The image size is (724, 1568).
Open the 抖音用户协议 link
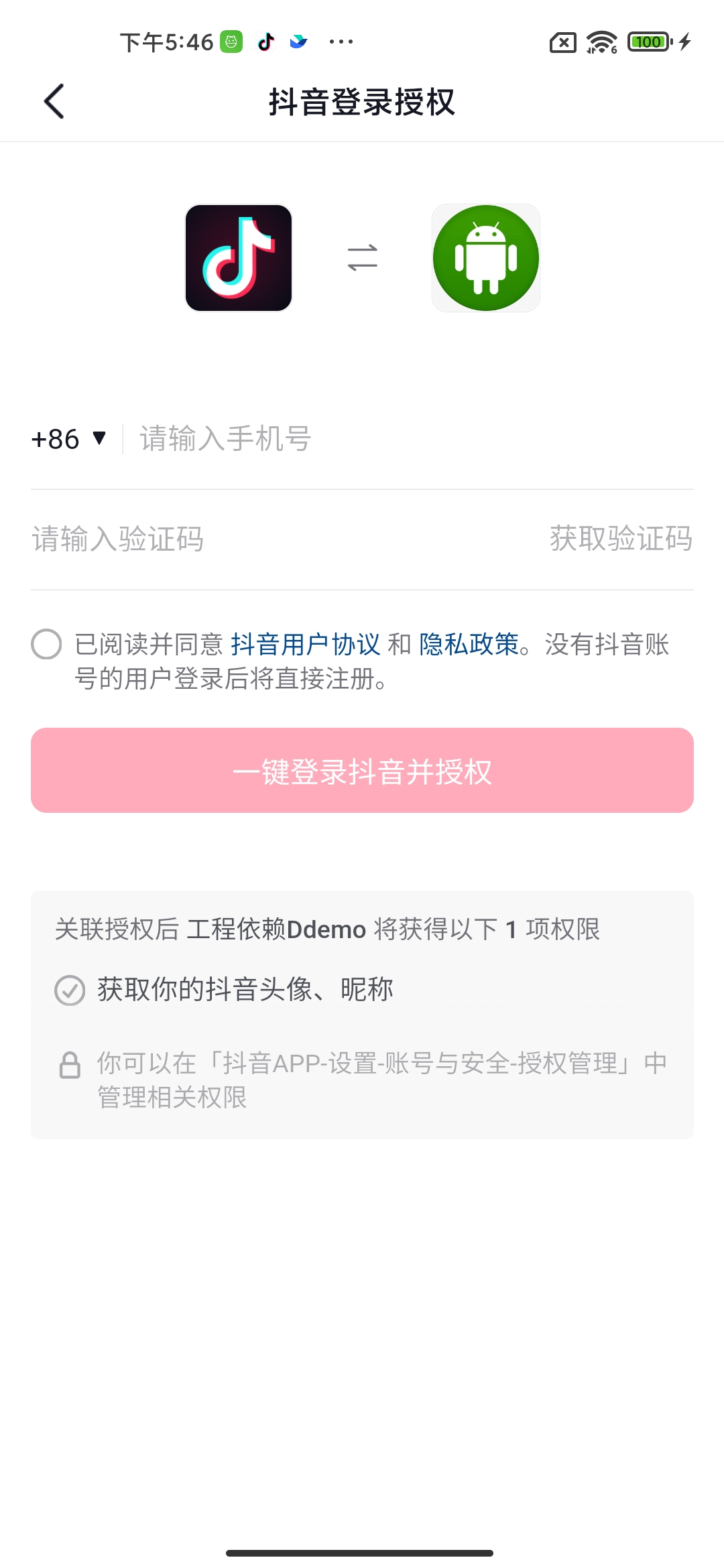click(x=305, y=644)
